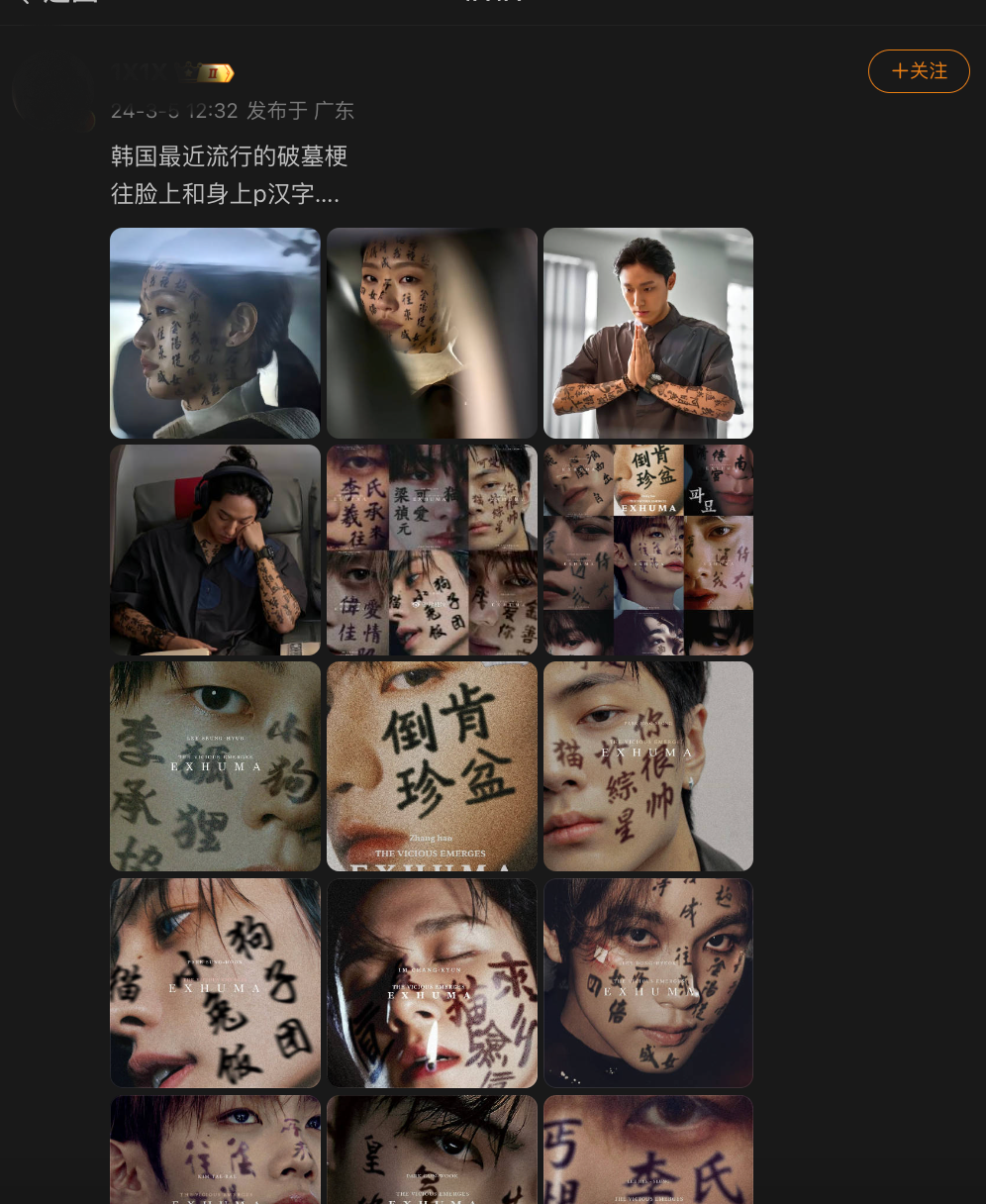Go back using the top-left arrow

pyautogui.click(x=22, y=3)
